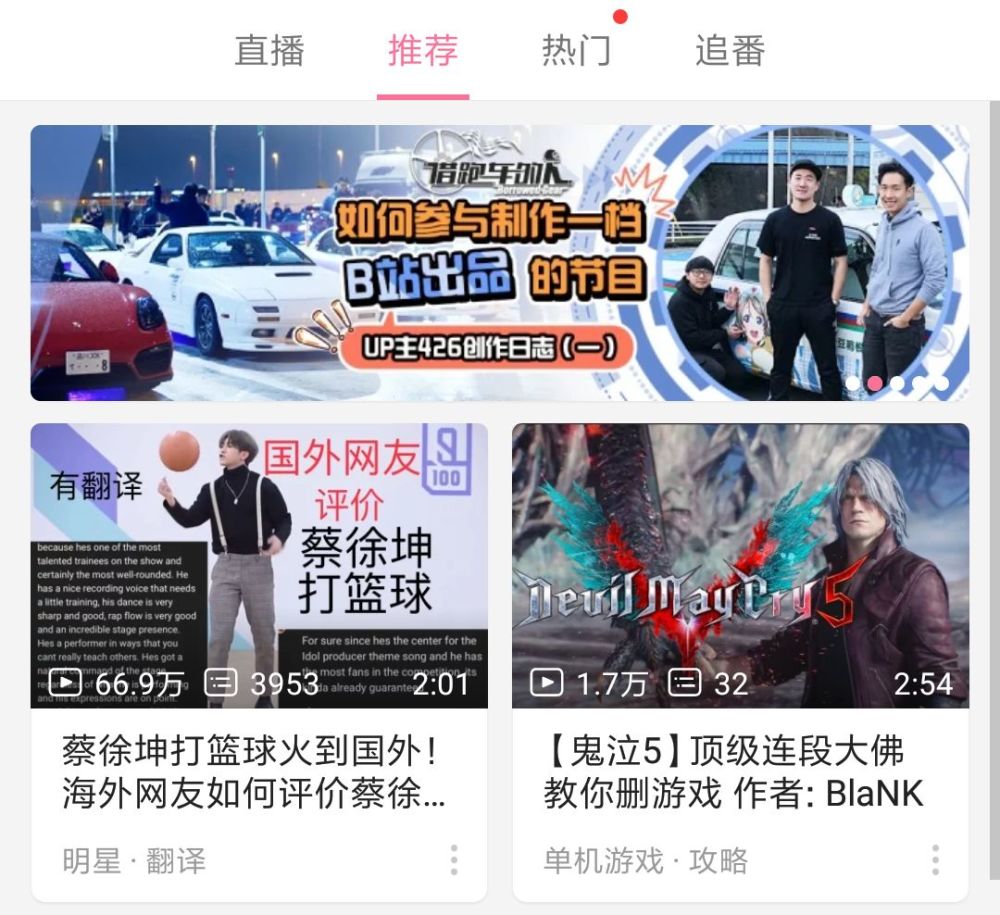Play the 蔡徐坤打篮球 video
The height and width of the screenshot is (915, 1000).
[x=259, y=565]
